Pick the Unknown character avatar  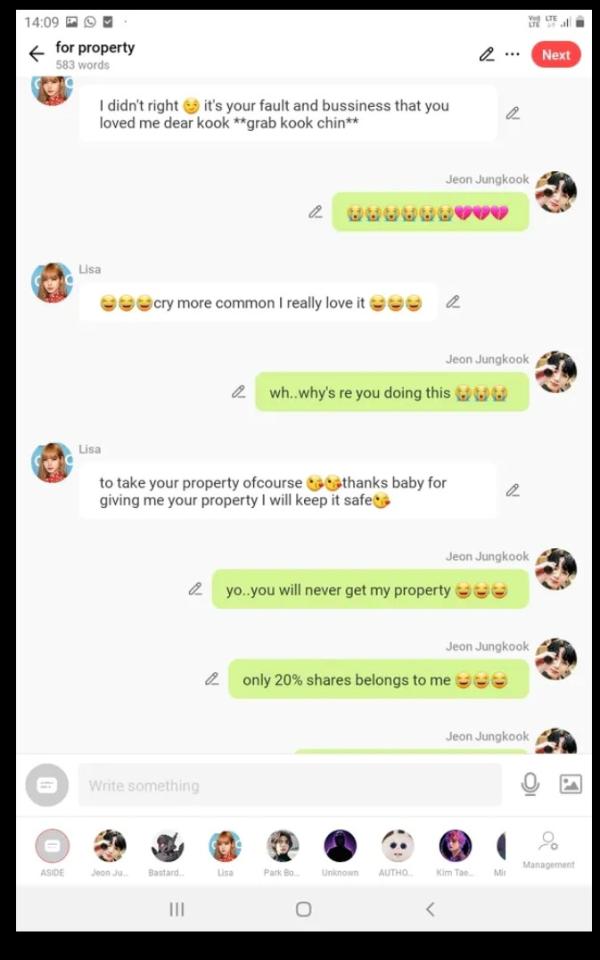[x=340, y=847]
